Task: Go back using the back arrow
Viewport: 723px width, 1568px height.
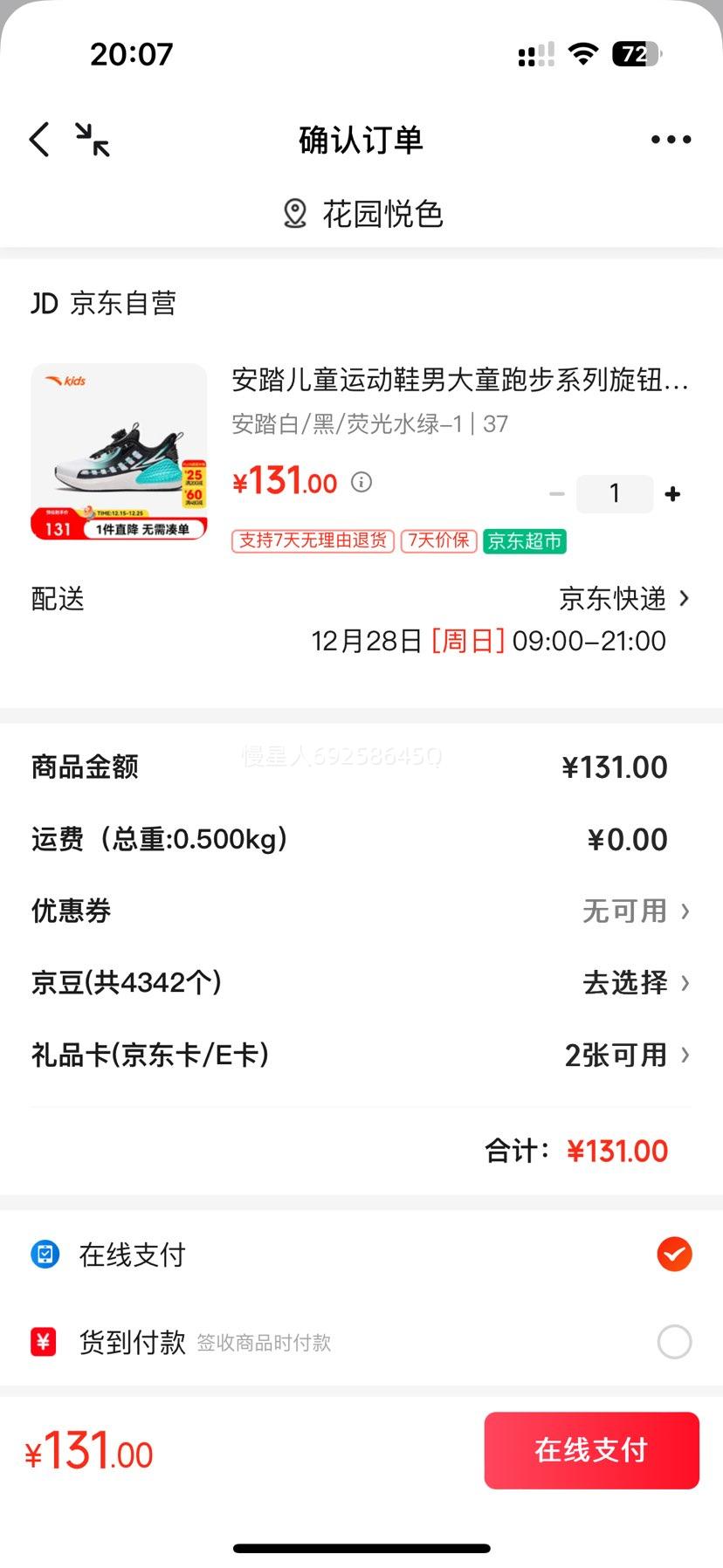Action: point(38,138)
